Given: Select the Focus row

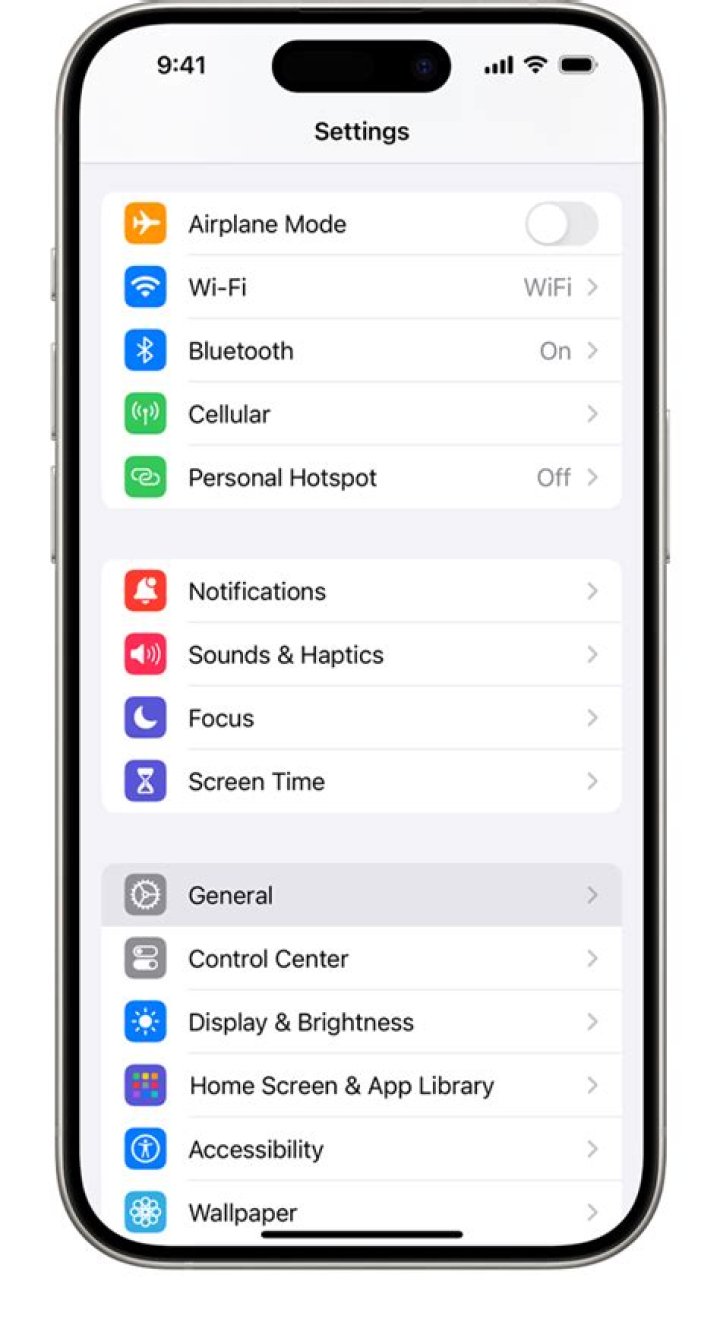Looking at the screenshot, I should point(360,718).
